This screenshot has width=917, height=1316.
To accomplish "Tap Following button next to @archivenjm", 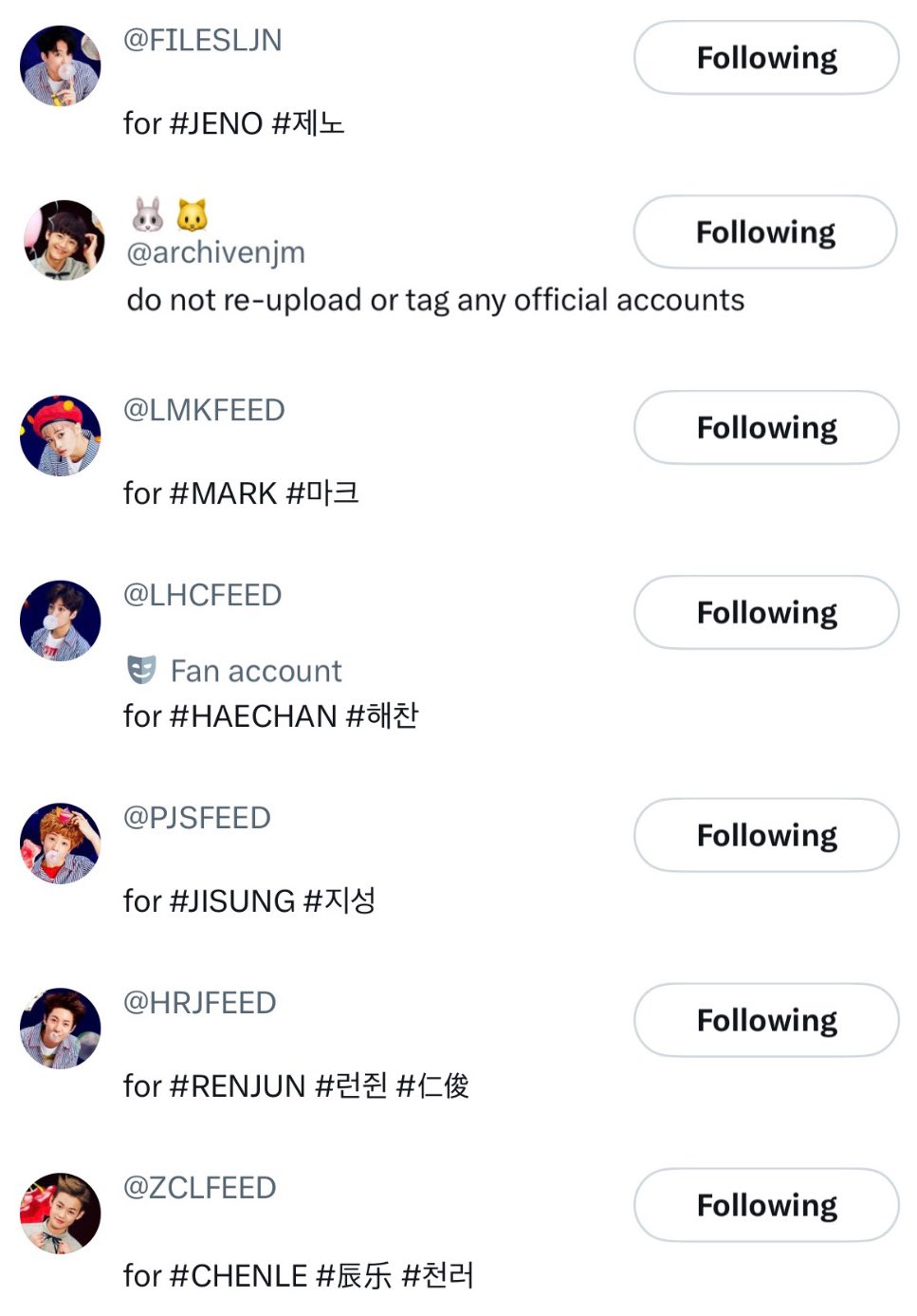I will click(x=765, y=232).
